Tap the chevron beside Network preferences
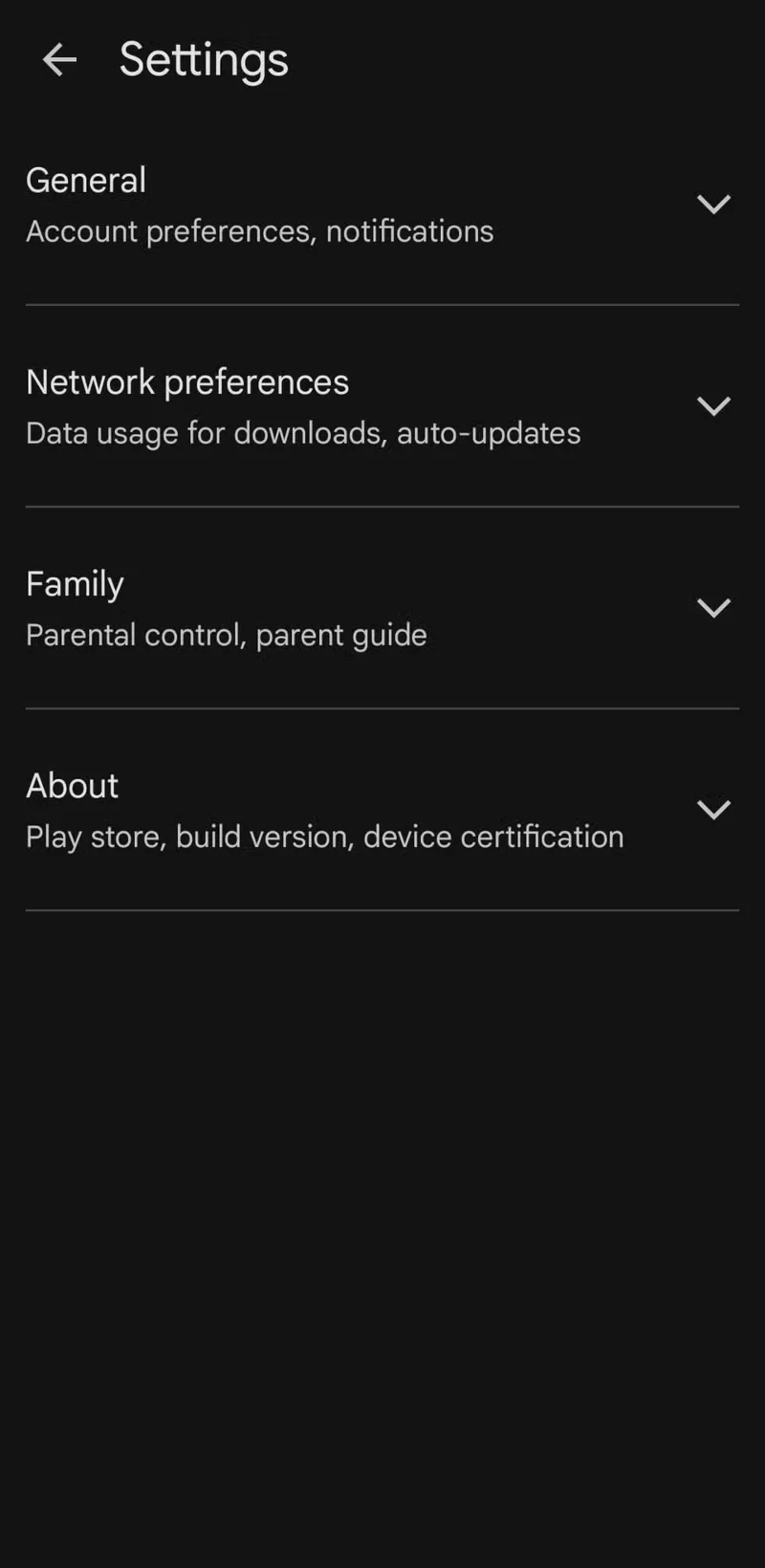Screen dimensions: 765x1568 point(715,406)
